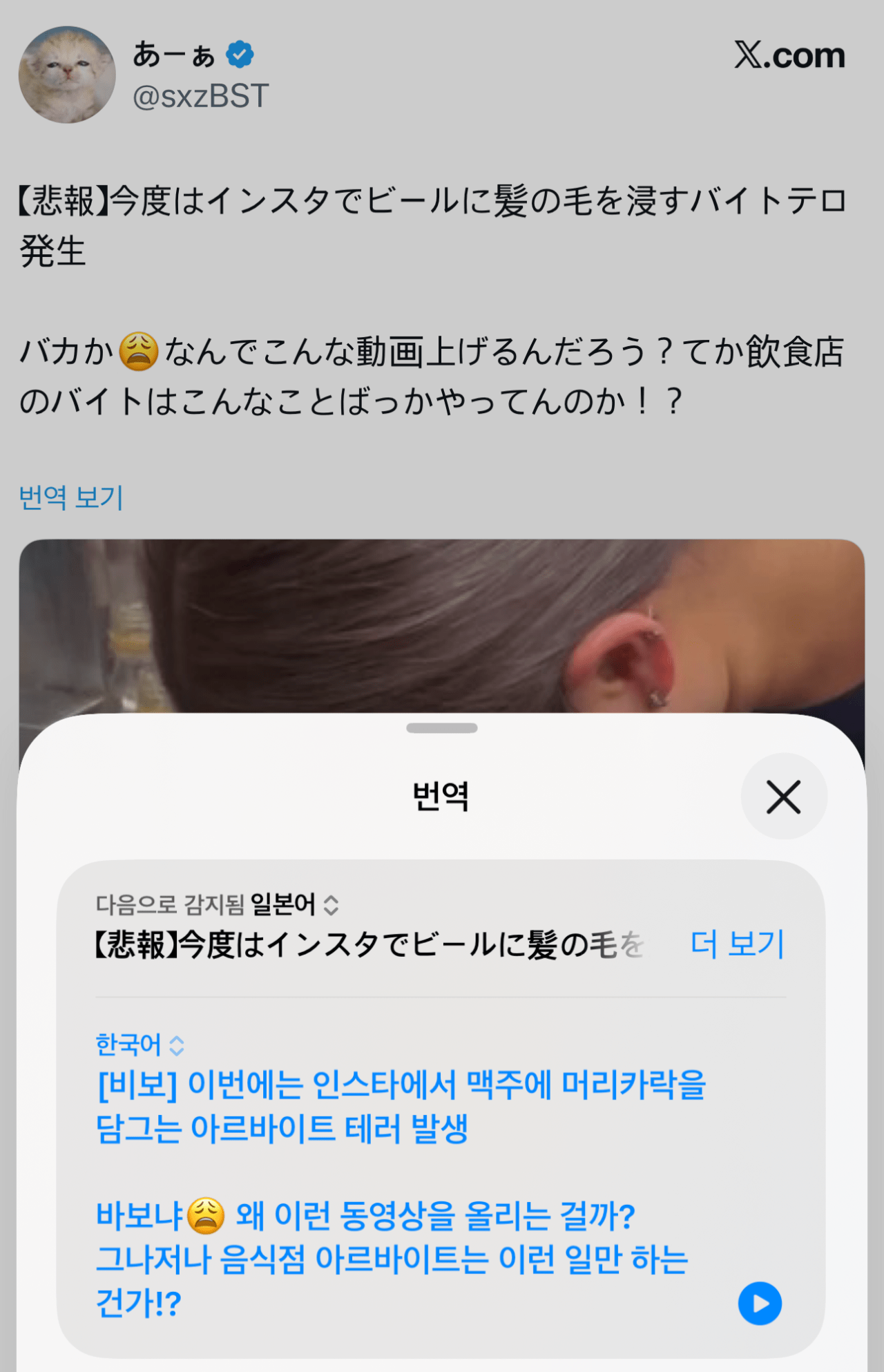Close the 번역 translation sheet
Viewport: 884px width, 1372px height.
tap(784, 796)
